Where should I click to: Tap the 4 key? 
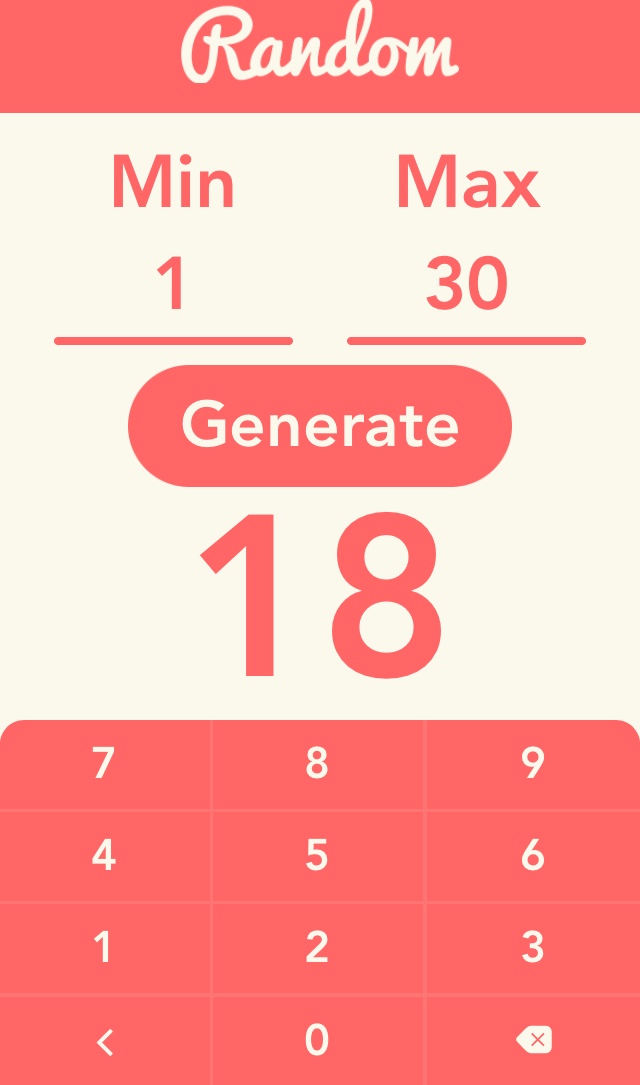(x=104, y=856)
